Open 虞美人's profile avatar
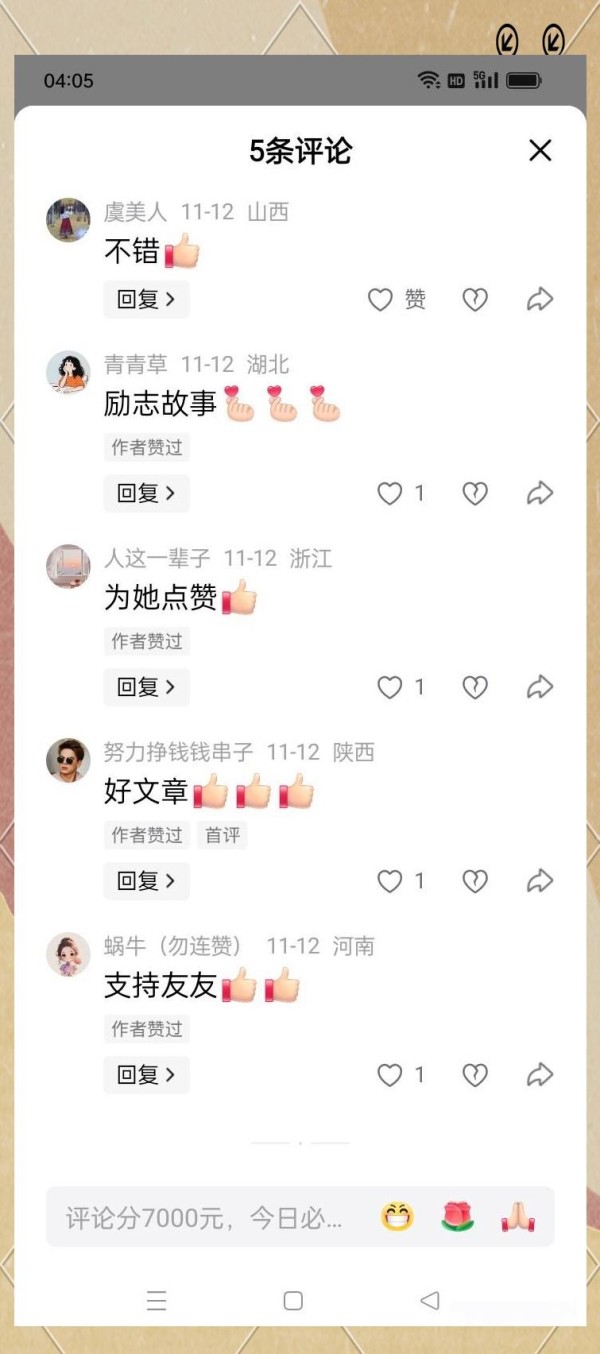Screen dimensions: 600x1354 (68, 219)
